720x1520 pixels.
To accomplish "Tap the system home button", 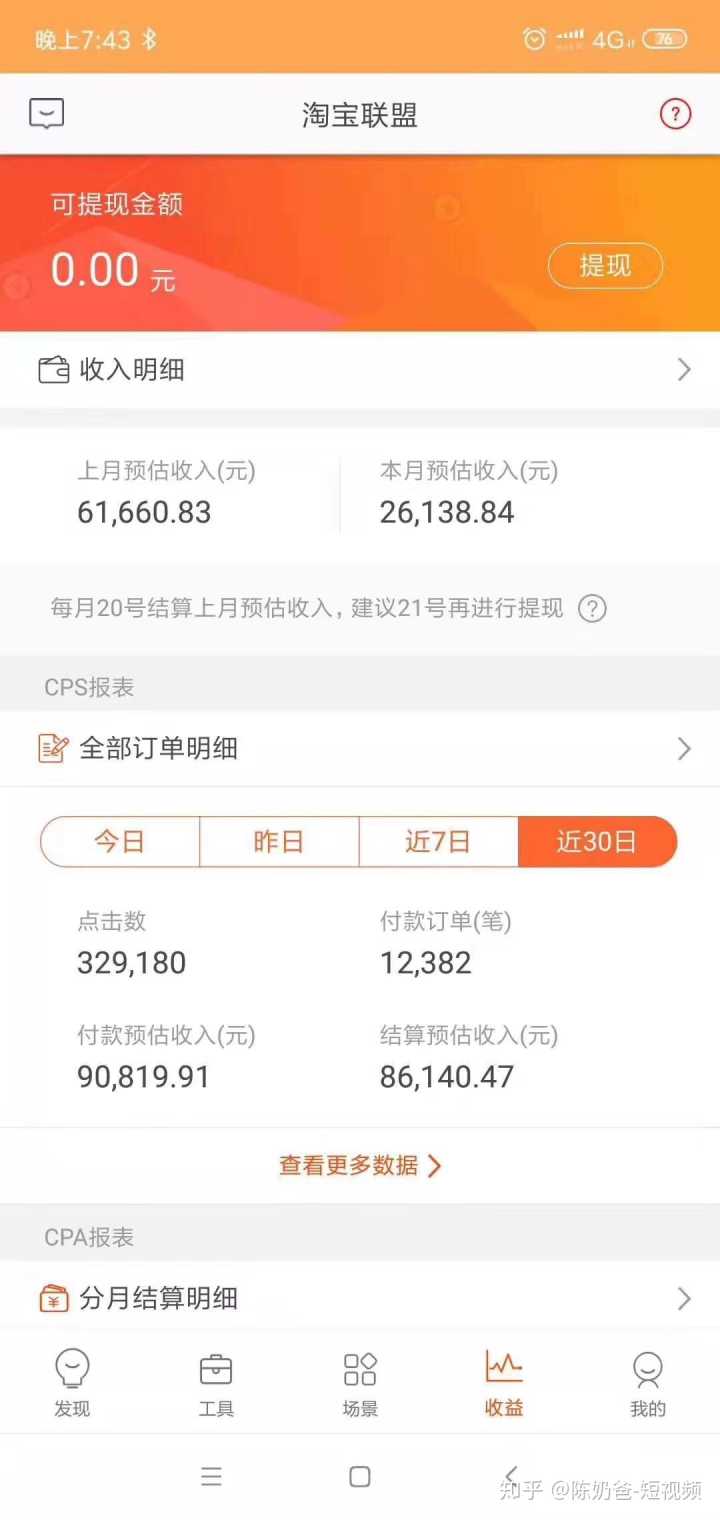I will tap(360, 1476).
